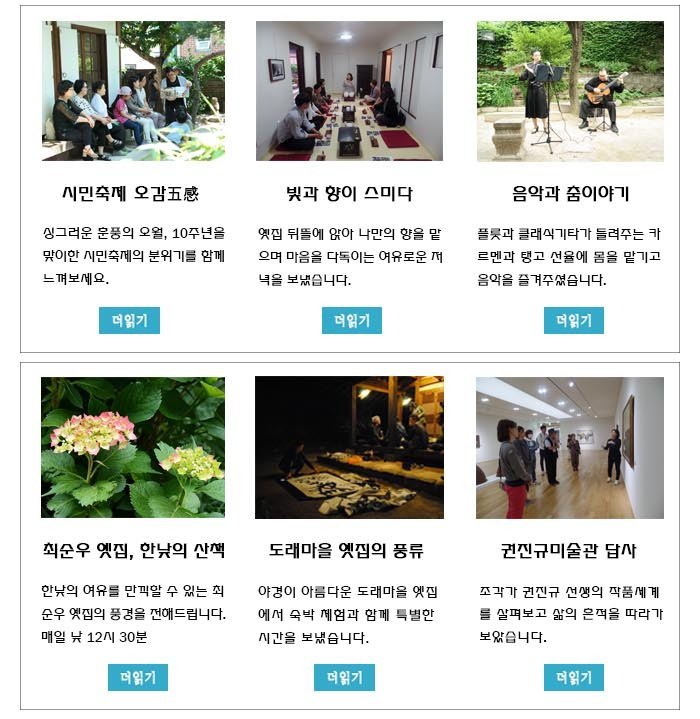Tap 더읽기 under 도래마을 옛집의 풍류

344,677
